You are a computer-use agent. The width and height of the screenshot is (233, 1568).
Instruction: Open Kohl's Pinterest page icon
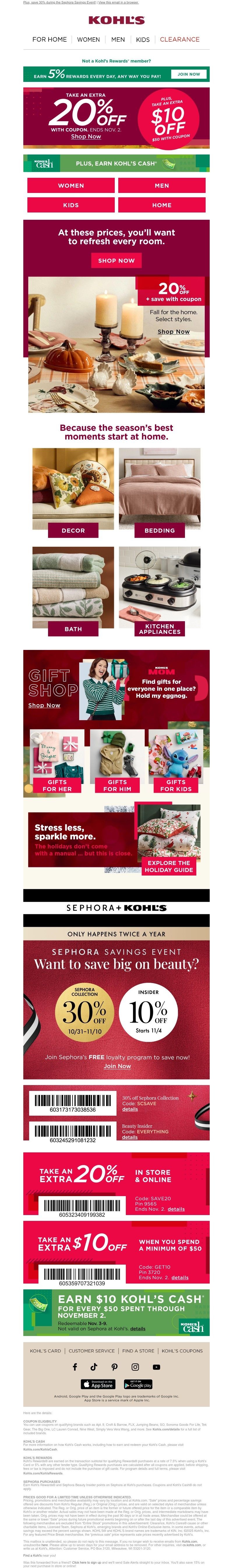pos(114,1367)
